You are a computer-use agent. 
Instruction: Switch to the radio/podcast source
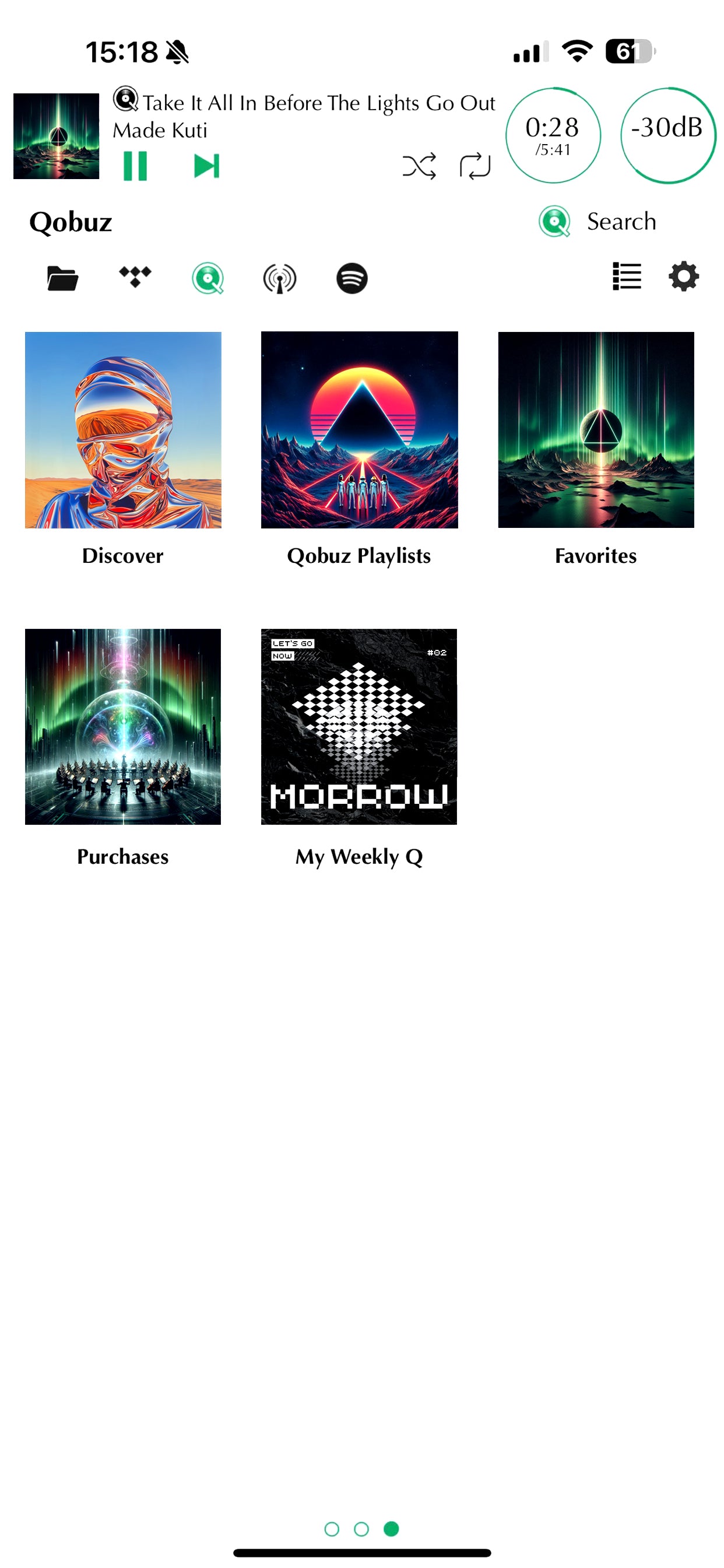tap(279, 278)
